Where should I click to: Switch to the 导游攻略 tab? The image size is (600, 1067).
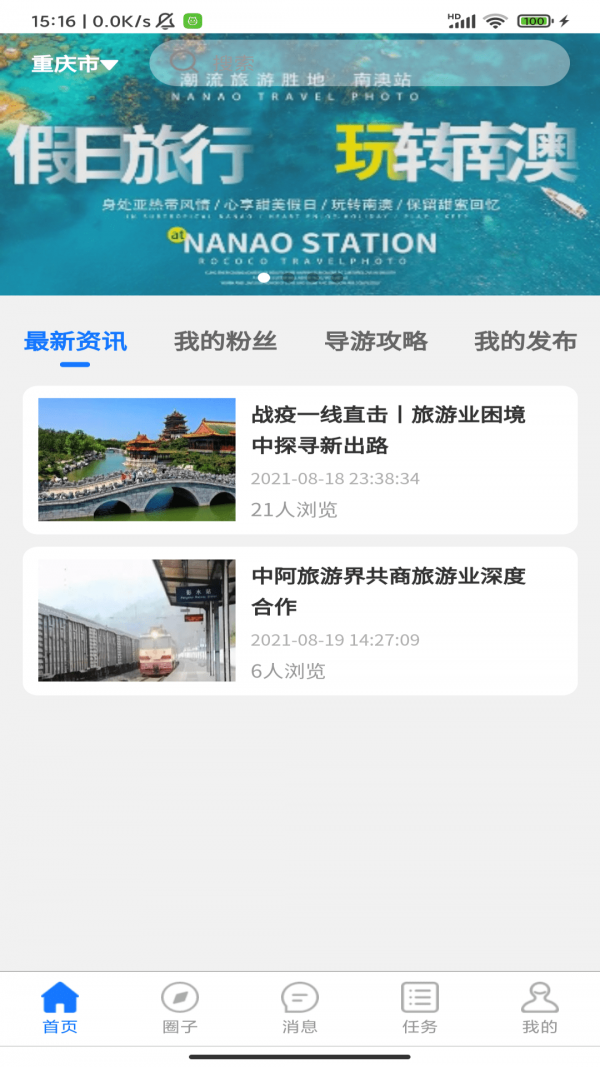[376, 341]
